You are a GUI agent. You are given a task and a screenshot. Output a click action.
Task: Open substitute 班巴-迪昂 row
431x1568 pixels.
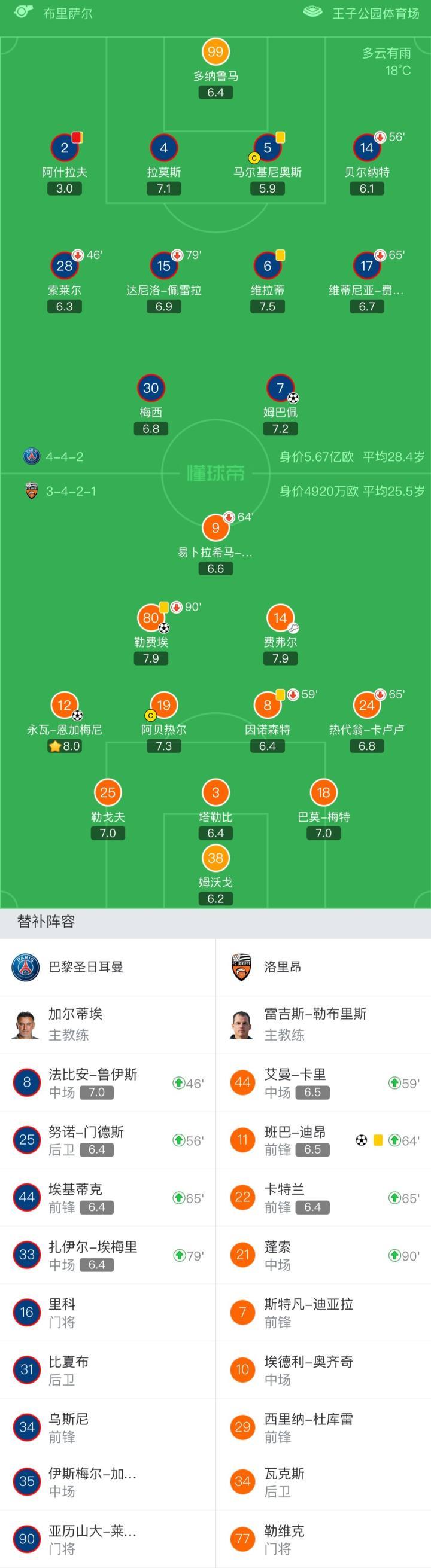pos(323,1140)
